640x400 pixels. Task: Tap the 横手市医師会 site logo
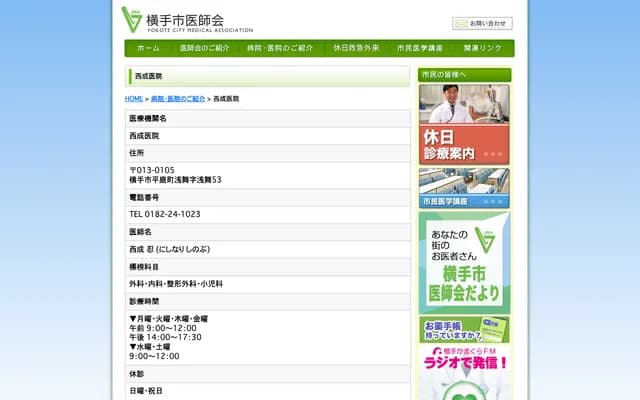click(186, 21)
